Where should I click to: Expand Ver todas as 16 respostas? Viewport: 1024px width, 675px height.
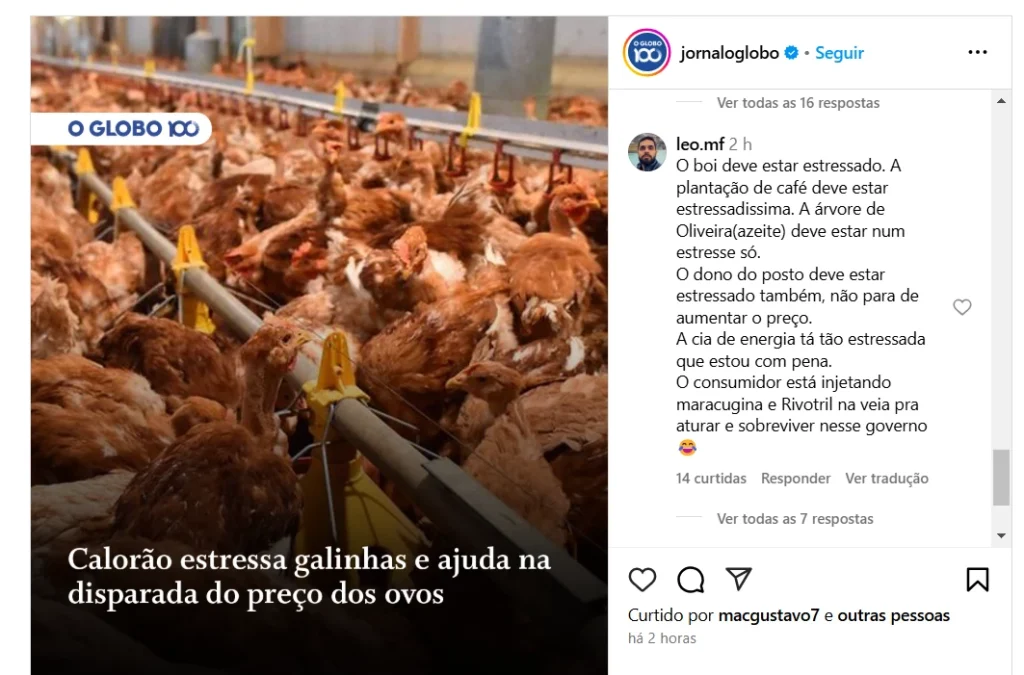click(798, 102)
